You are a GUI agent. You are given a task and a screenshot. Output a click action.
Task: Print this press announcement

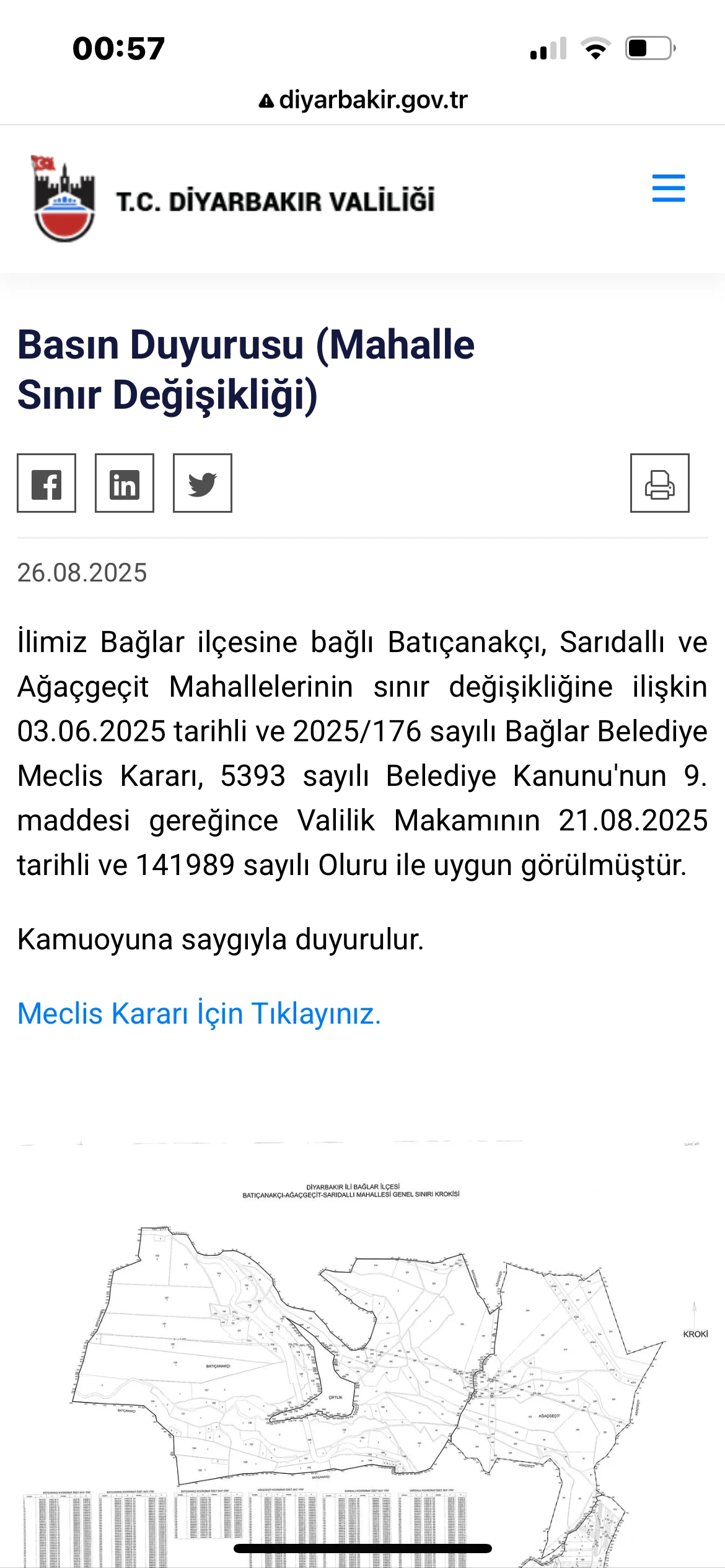[659, 483]
